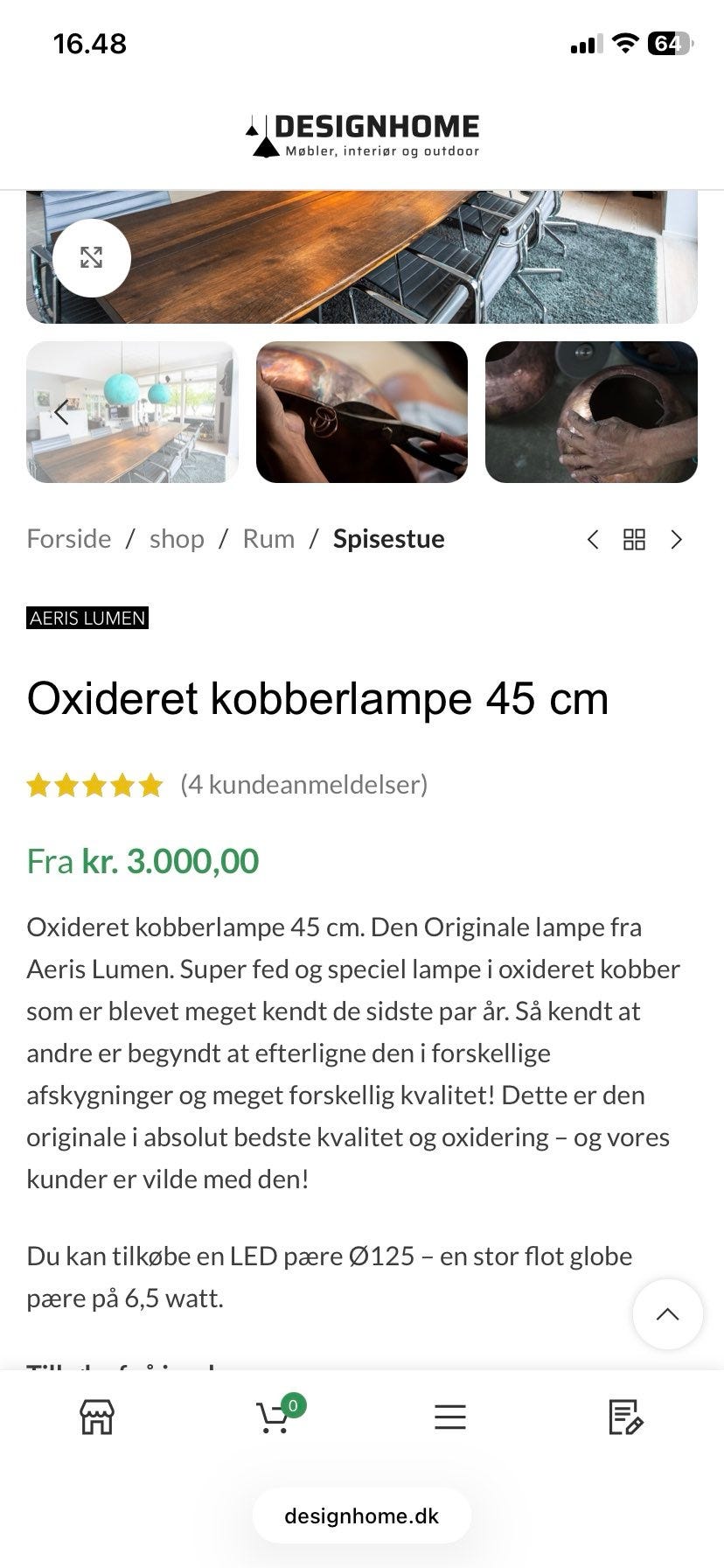Tap the store icon in bottom navigation
724x1568 pixels.
[x=97, y=1417]
